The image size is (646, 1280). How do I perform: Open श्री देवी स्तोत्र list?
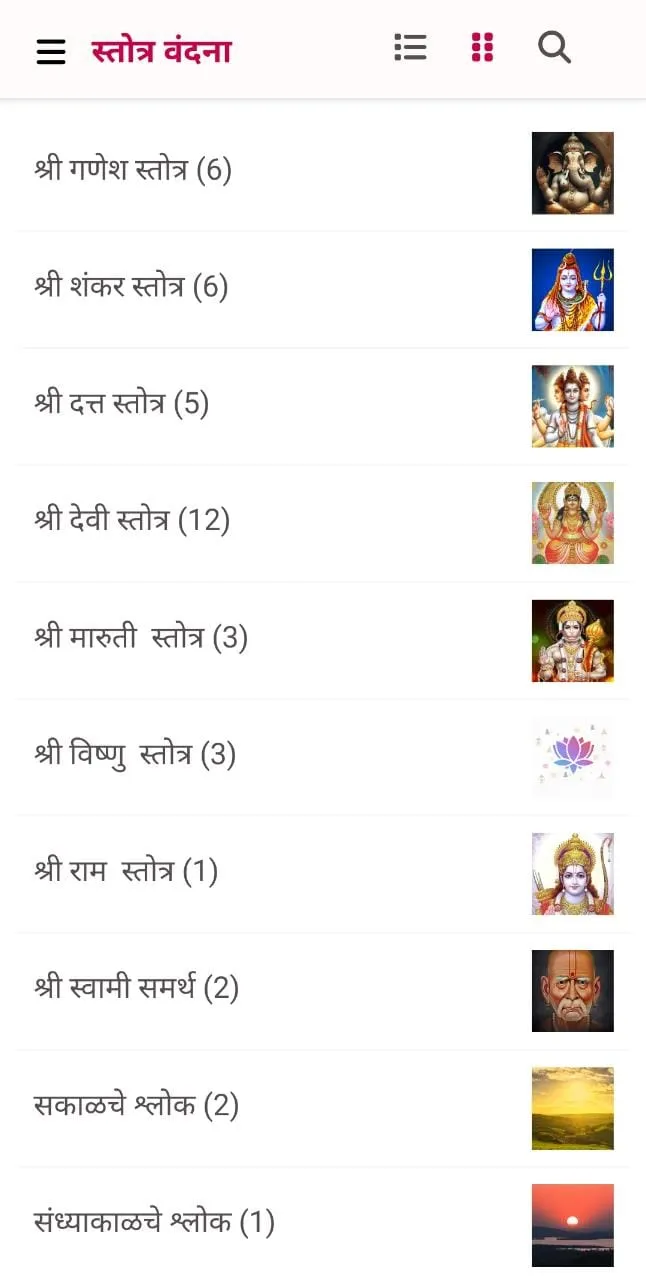(x=323, y=524)
